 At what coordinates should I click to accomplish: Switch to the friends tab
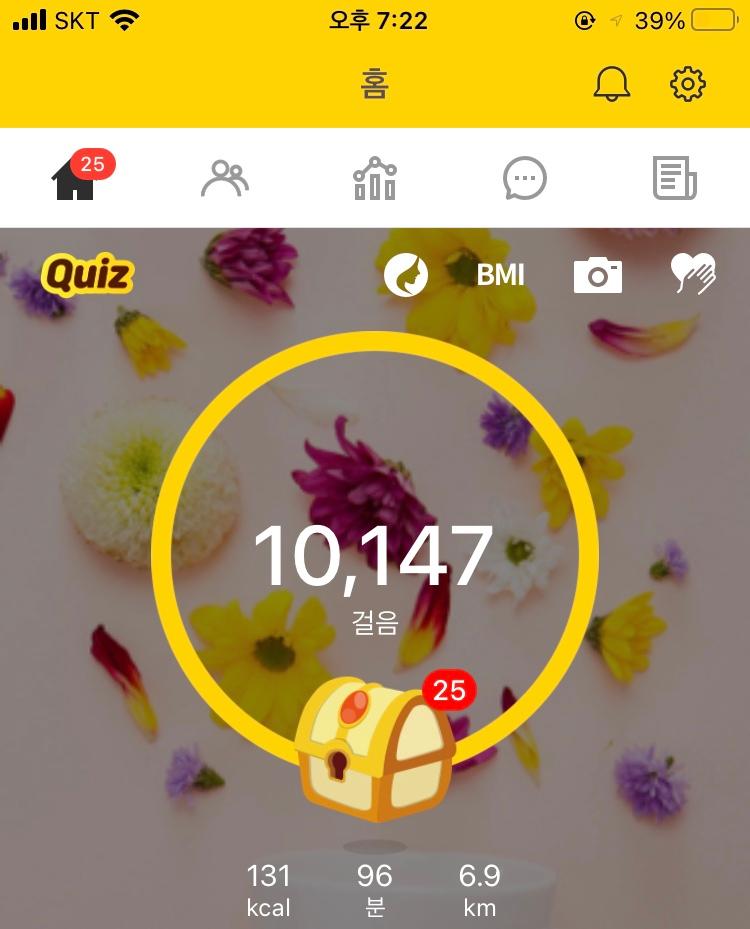[x=225, y=180]
